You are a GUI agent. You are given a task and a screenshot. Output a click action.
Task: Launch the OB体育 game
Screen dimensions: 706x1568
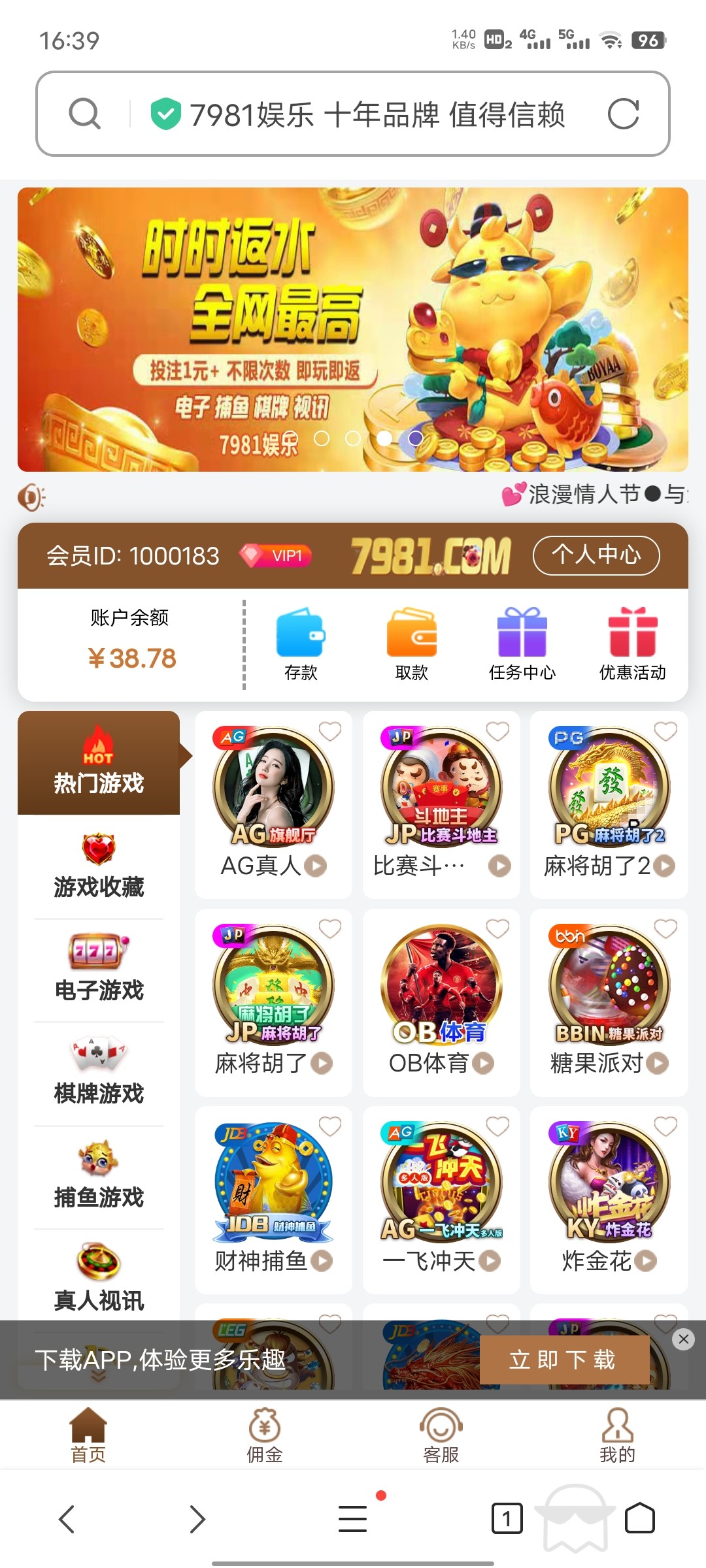click(x=441, y=1000)
